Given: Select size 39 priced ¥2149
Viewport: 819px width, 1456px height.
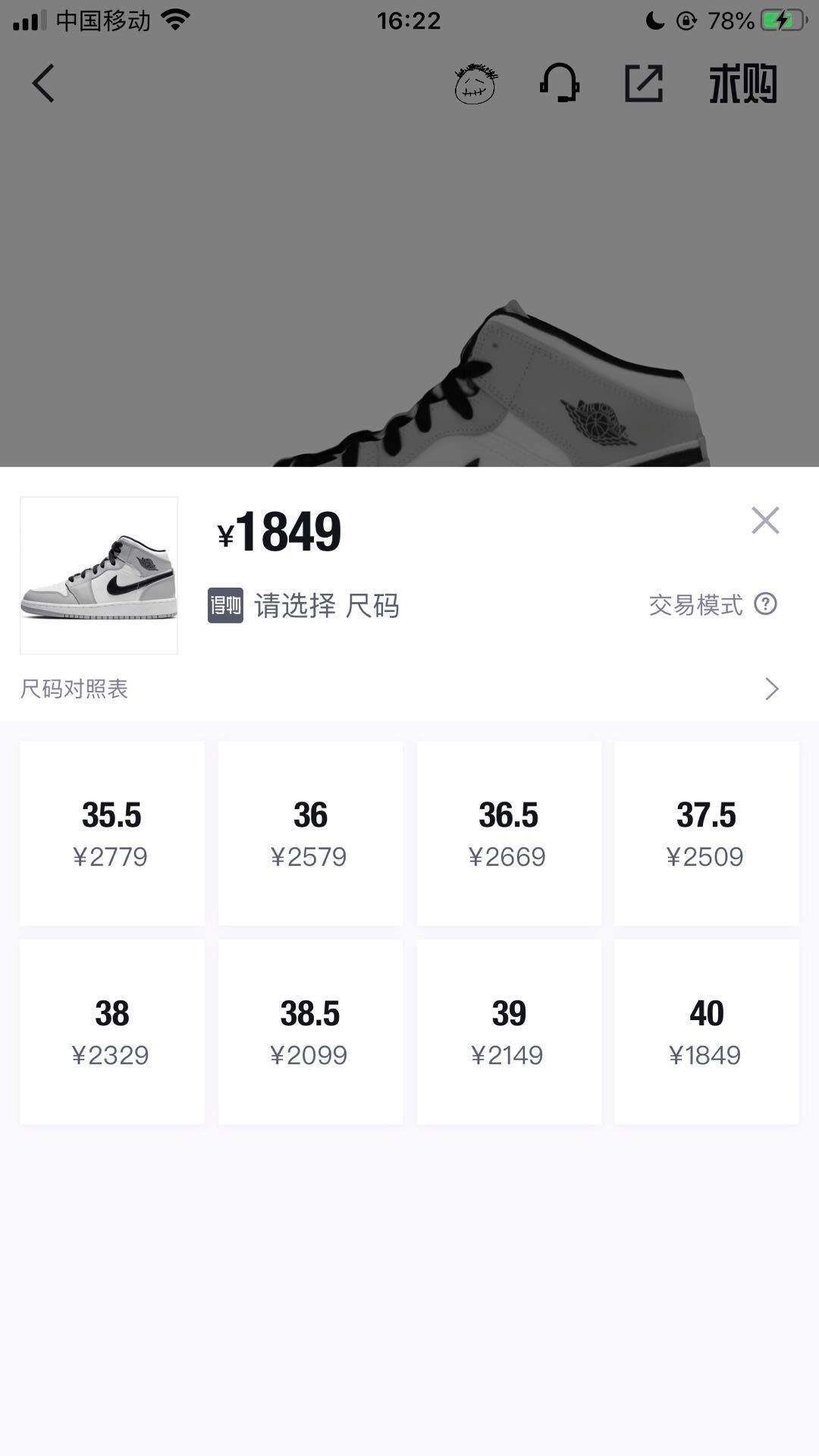Looking at the screenshot, I should pyautogui.click(x=509, y=1030).
